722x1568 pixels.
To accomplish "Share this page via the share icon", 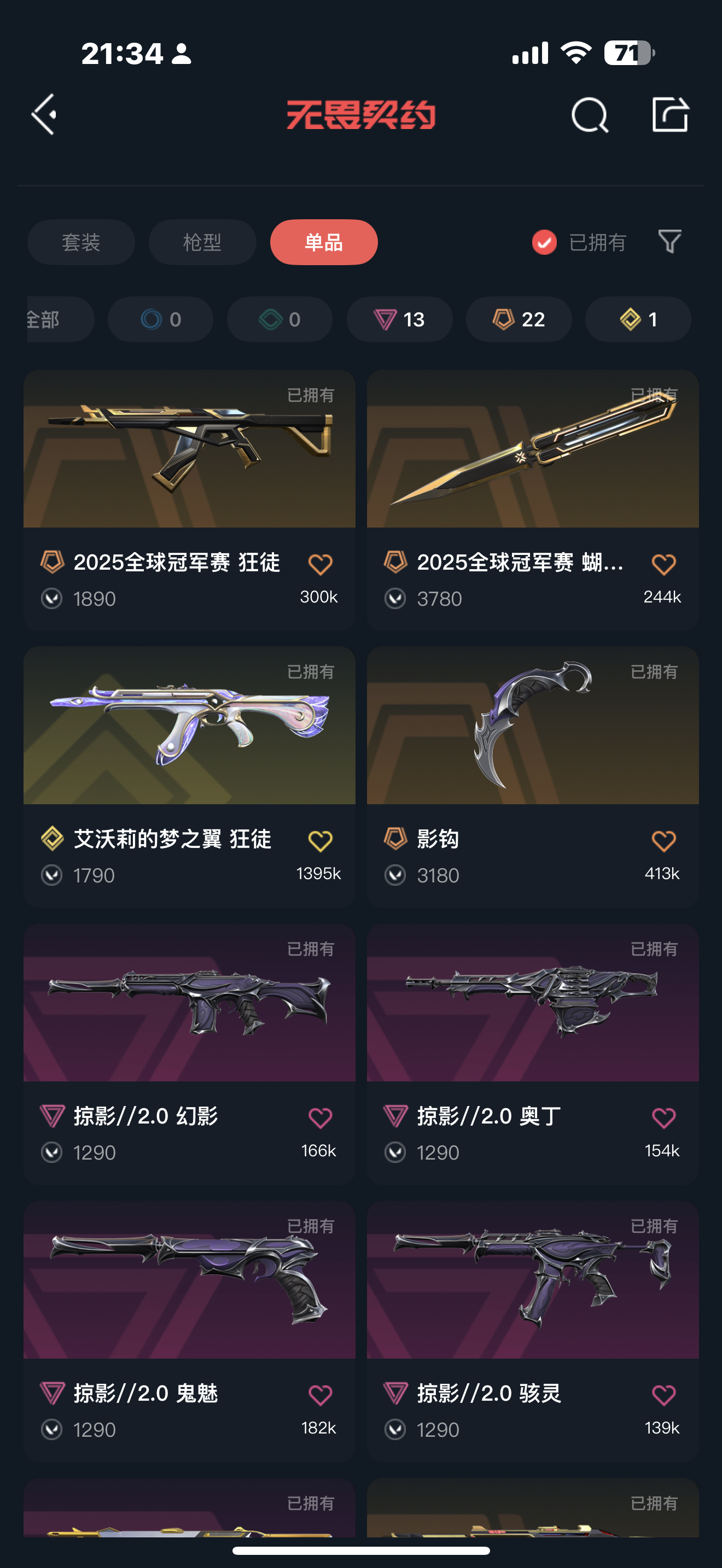I will pos(669,114).
